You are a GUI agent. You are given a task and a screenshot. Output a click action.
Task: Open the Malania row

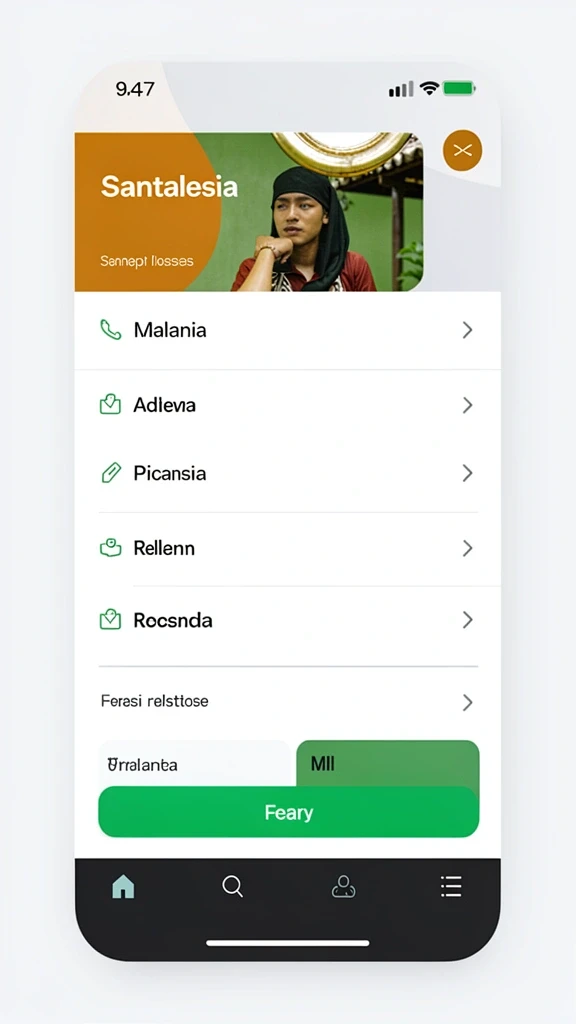[x=287, y=330]
